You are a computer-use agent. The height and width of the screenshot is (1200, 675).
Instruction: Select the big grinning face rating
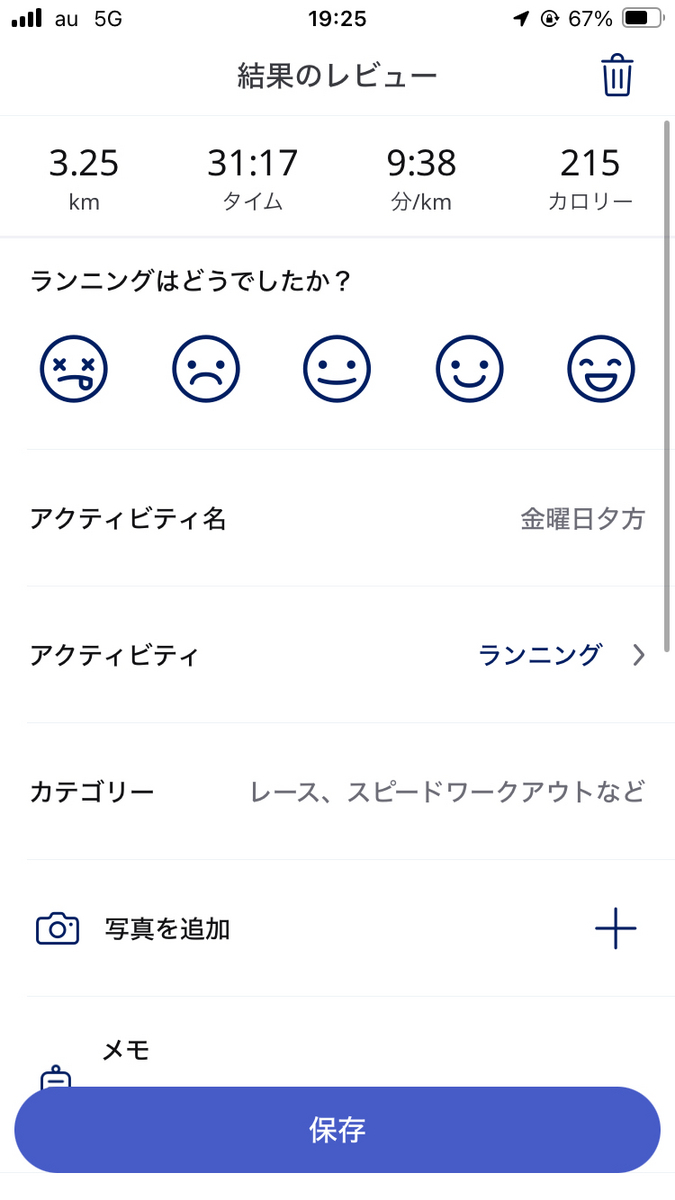point(601,369)
